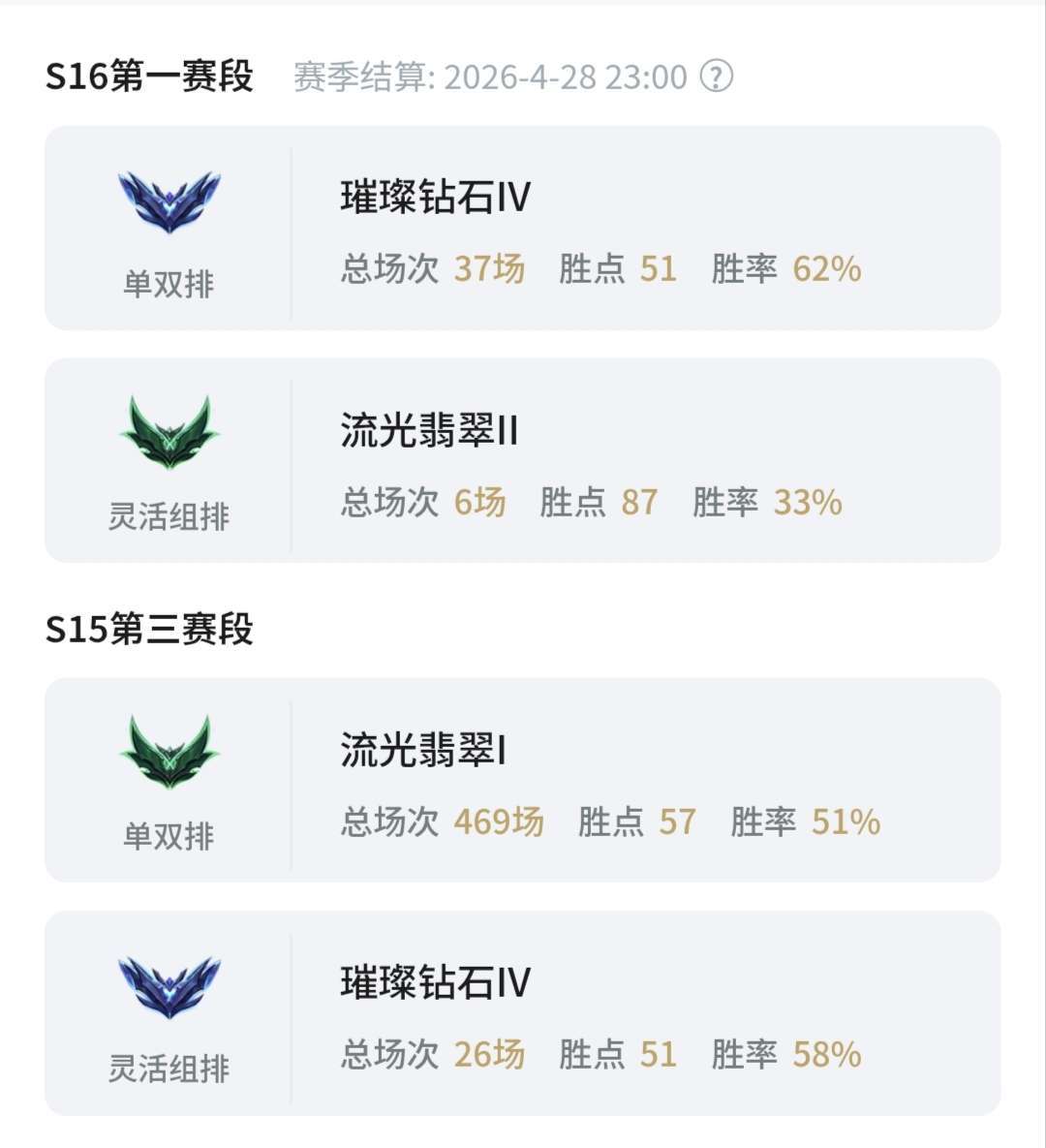Select the 37场 total games value
Viewport: 1046px width, 1148px height.
click(492, 272)
